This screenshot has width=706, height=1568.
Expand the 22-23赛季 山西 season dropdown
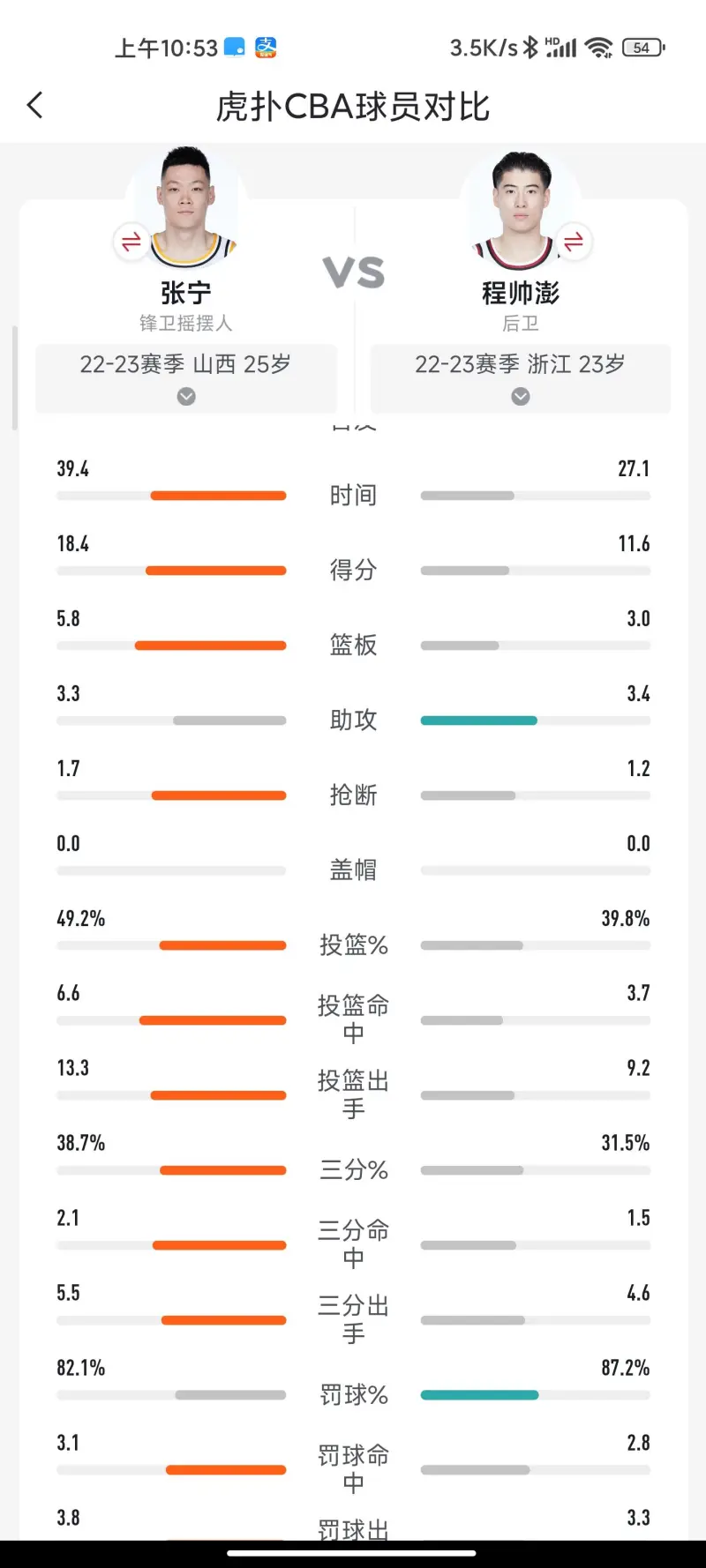(x=186, y=378)
